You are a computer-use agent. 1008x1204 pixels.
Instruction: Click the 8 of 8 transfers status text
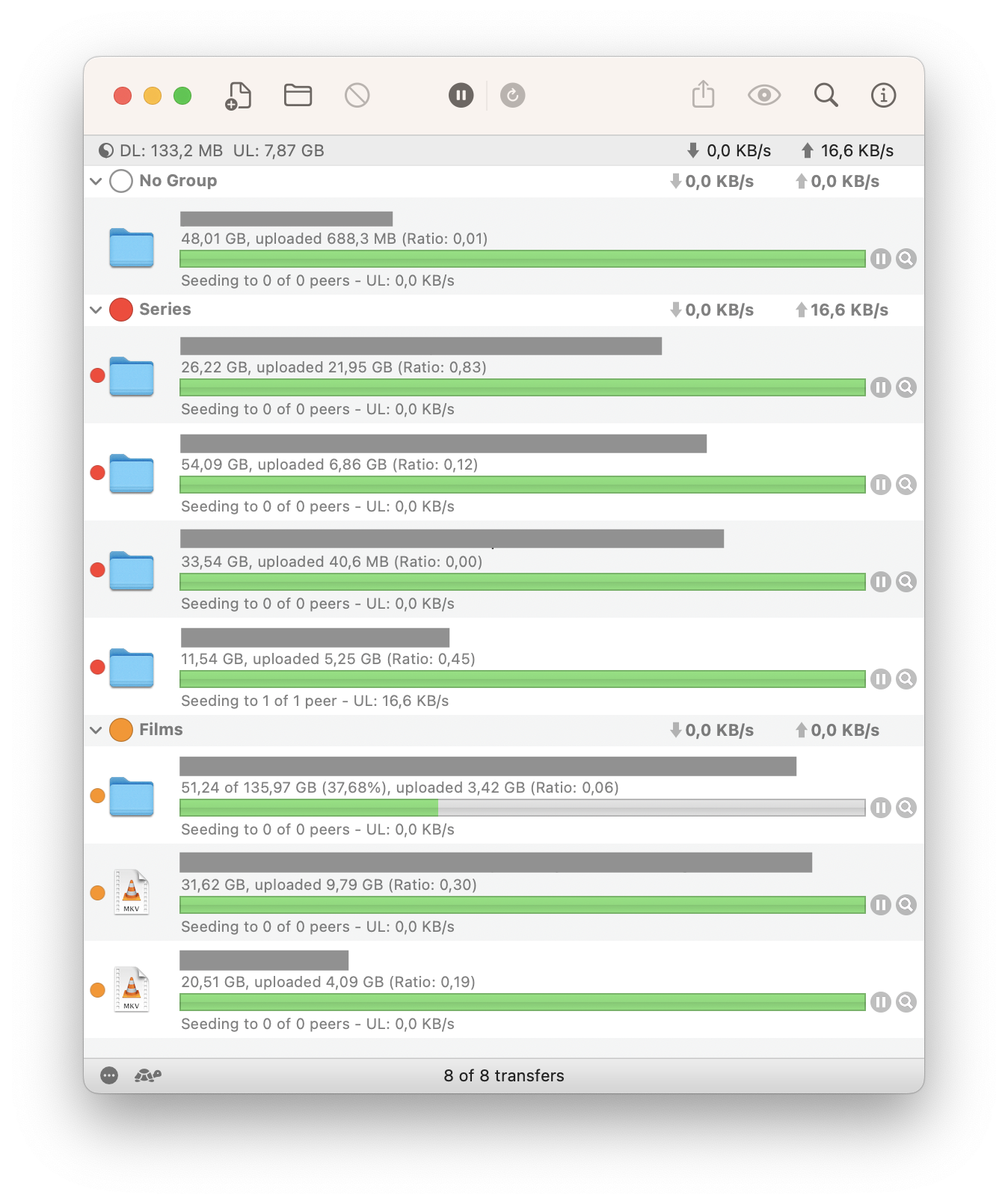(504, 1075)
